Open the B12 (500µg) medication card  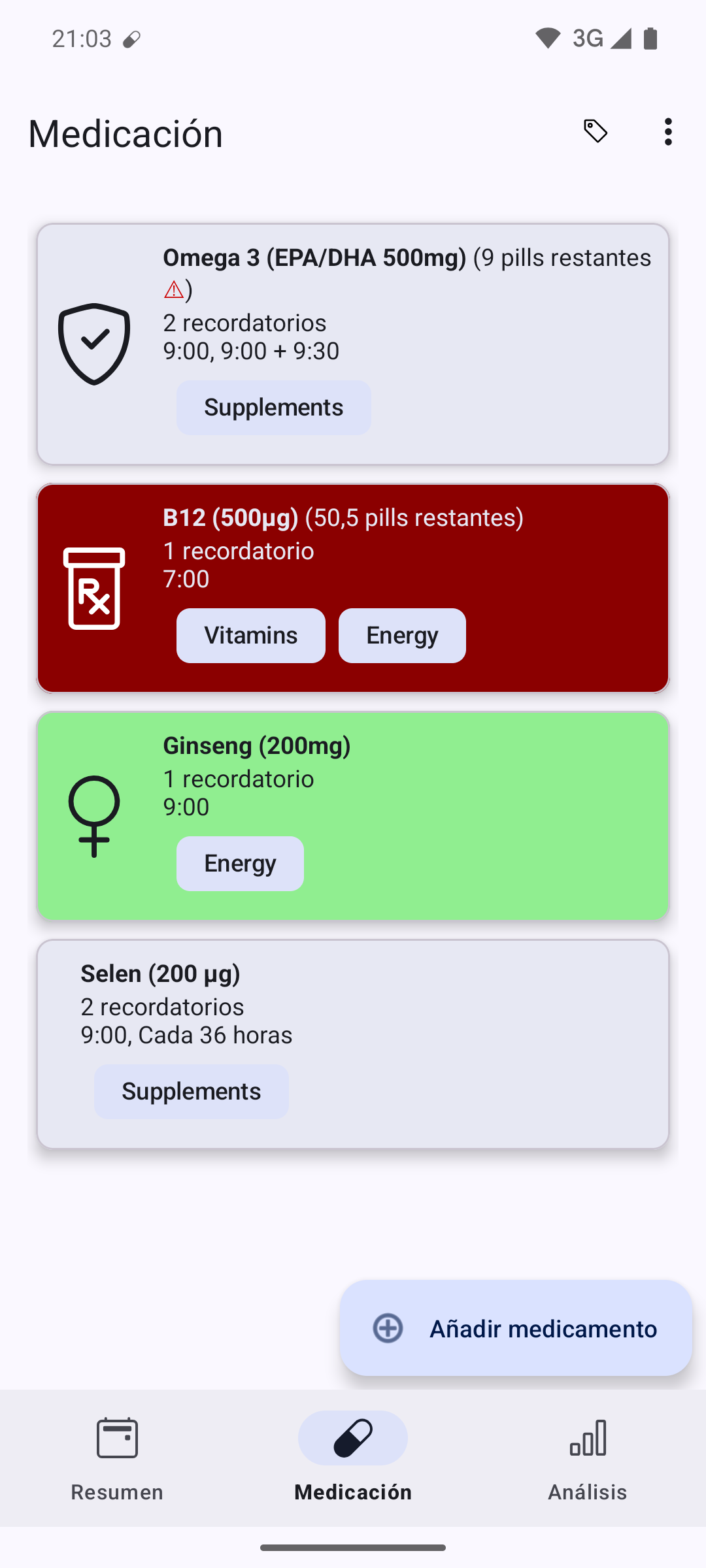pos(353,588)
